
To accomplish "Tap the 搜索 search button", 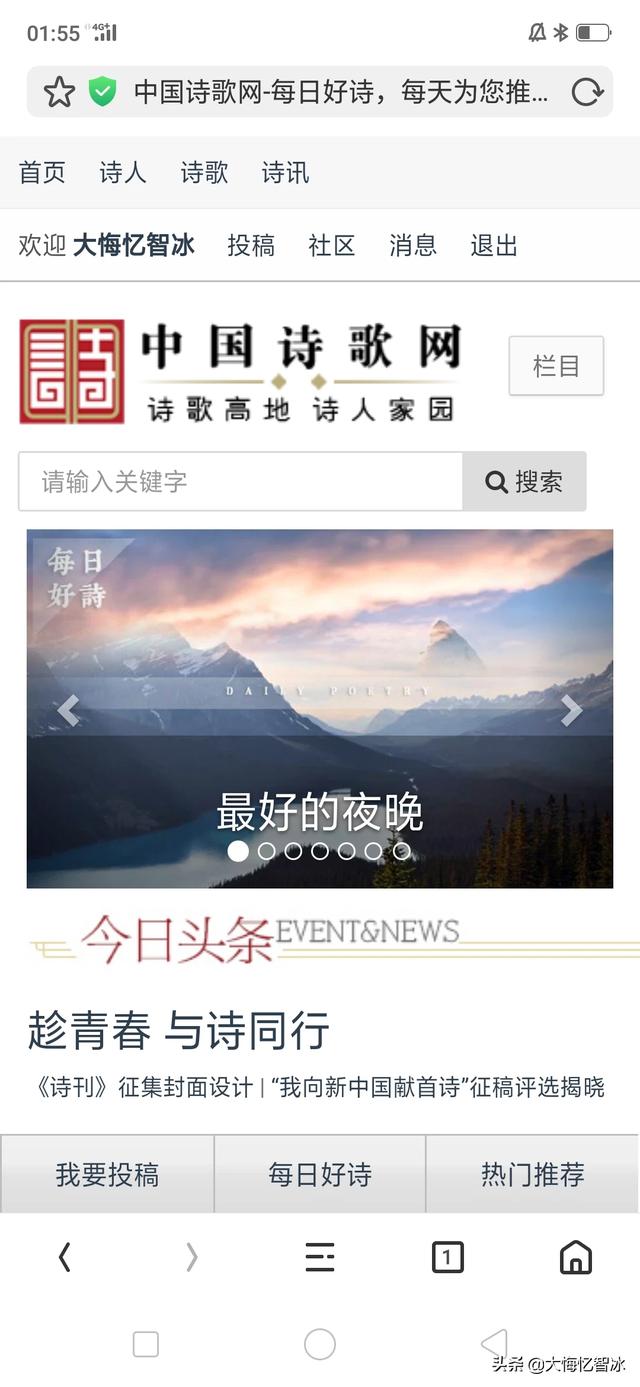I will pyautogui.click(x=524, y=482).
